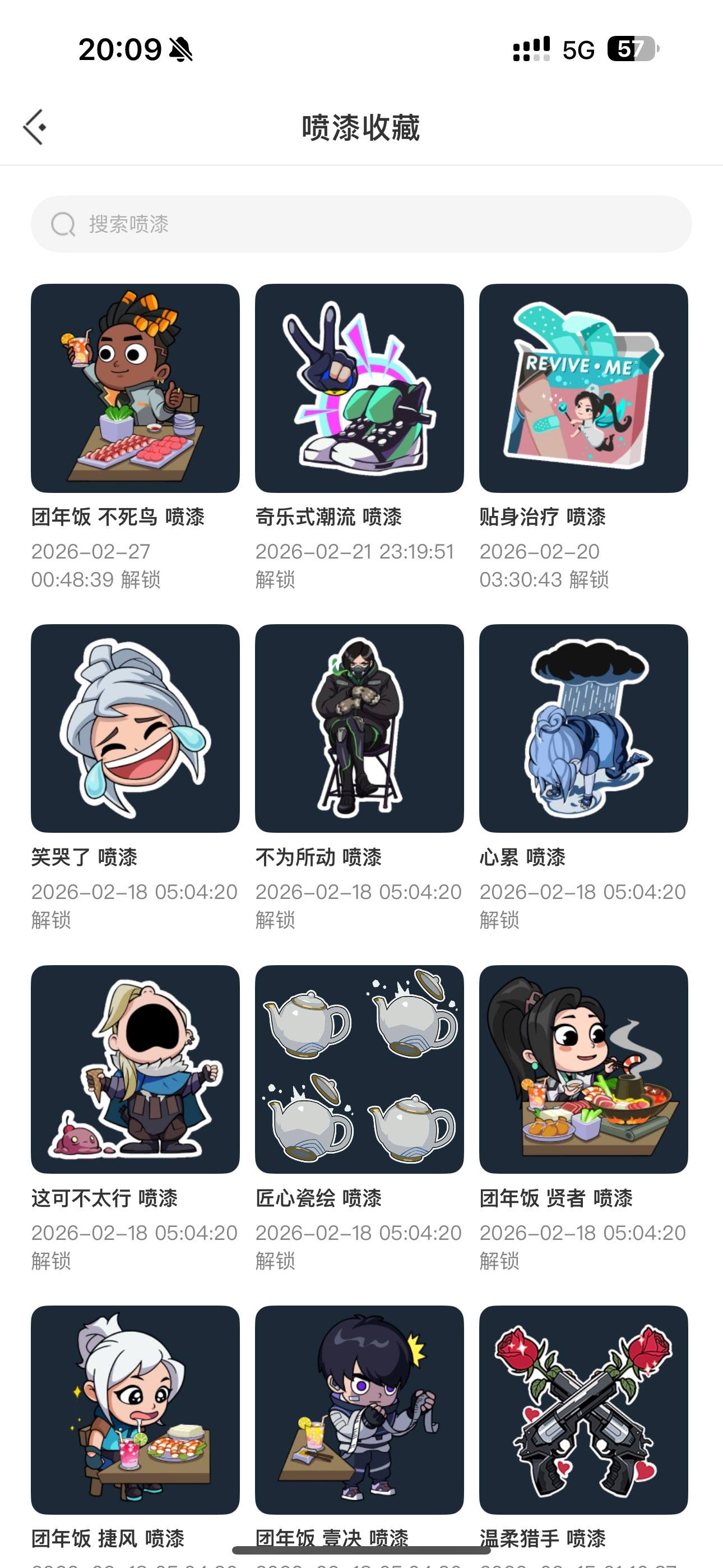Tap the back arrow icon
The width and height of the screenshot is (723, 1568).
(35, 126)
